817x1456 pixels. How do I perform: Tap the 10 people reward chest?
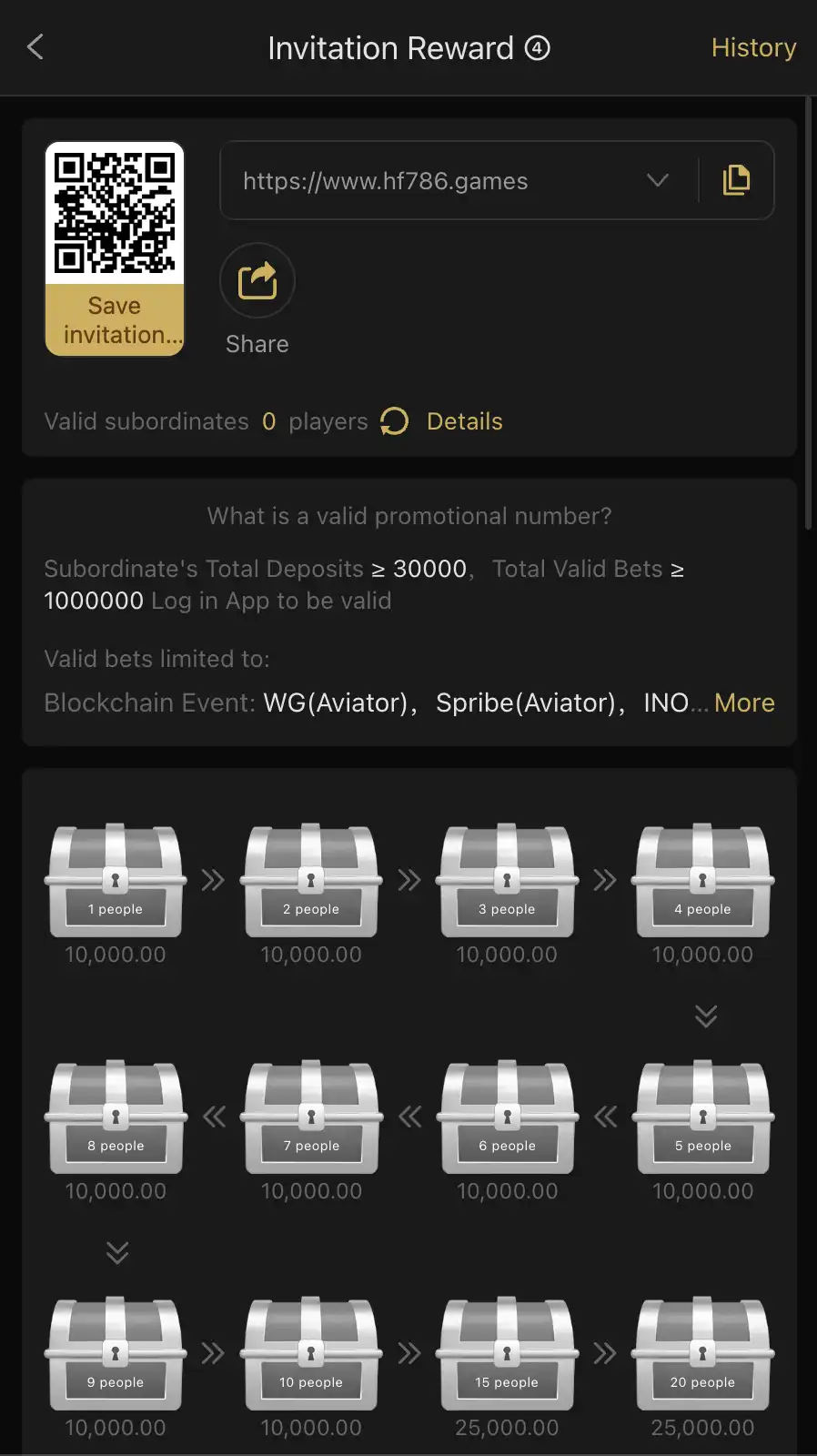311,1354
